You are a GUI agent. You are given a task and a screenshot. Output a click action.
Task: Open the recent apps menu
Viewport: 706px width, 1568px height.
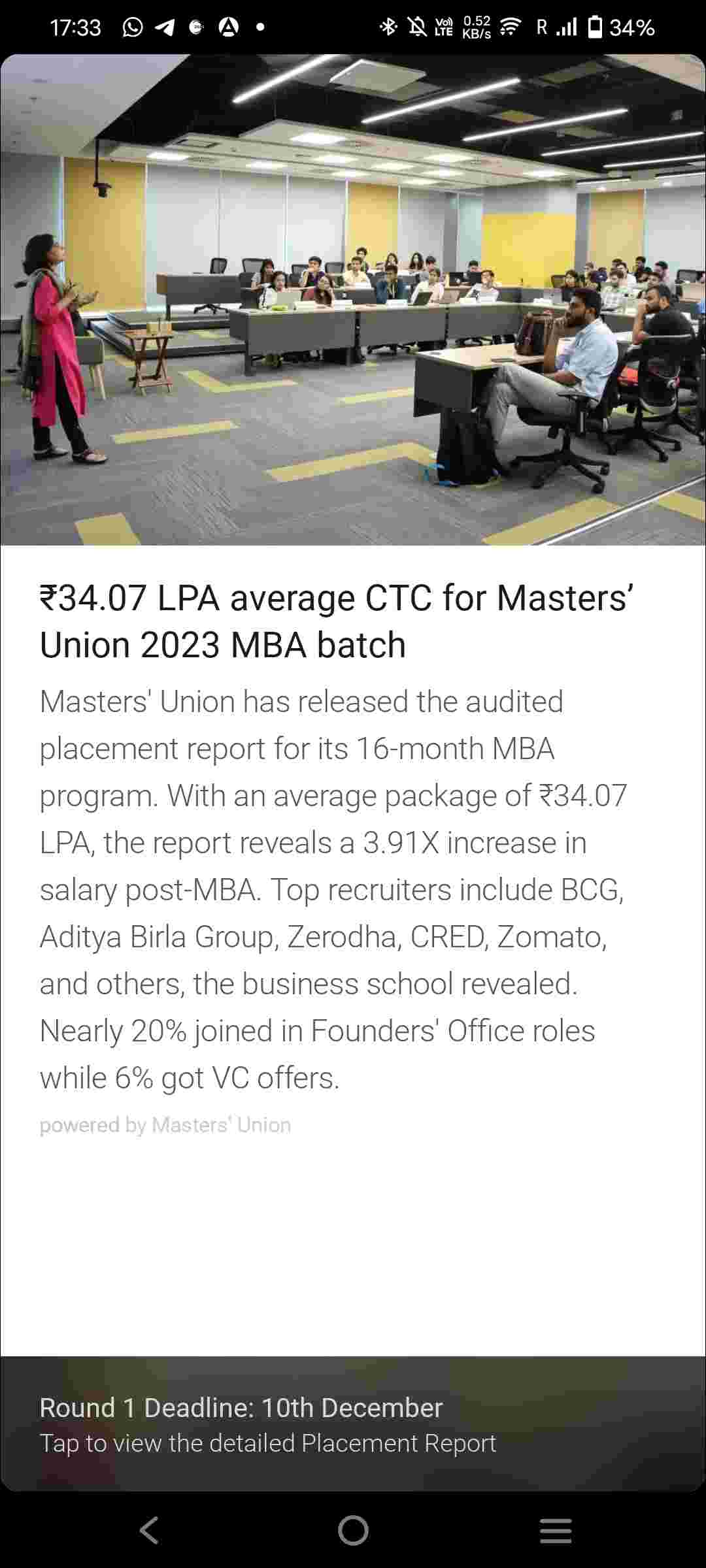556,1530
